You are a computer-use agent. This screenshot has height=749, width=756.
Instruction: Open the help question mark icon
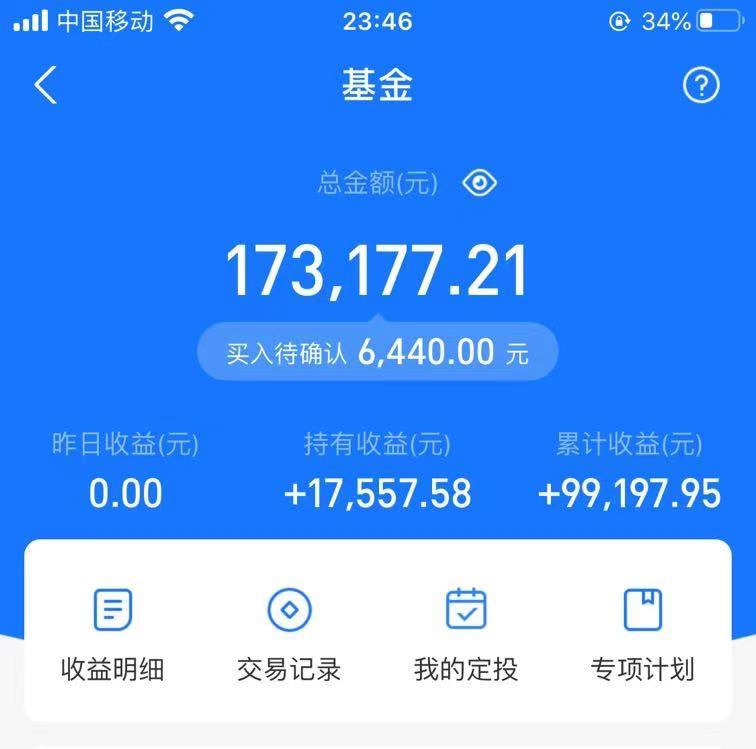(x=701, y=86)
